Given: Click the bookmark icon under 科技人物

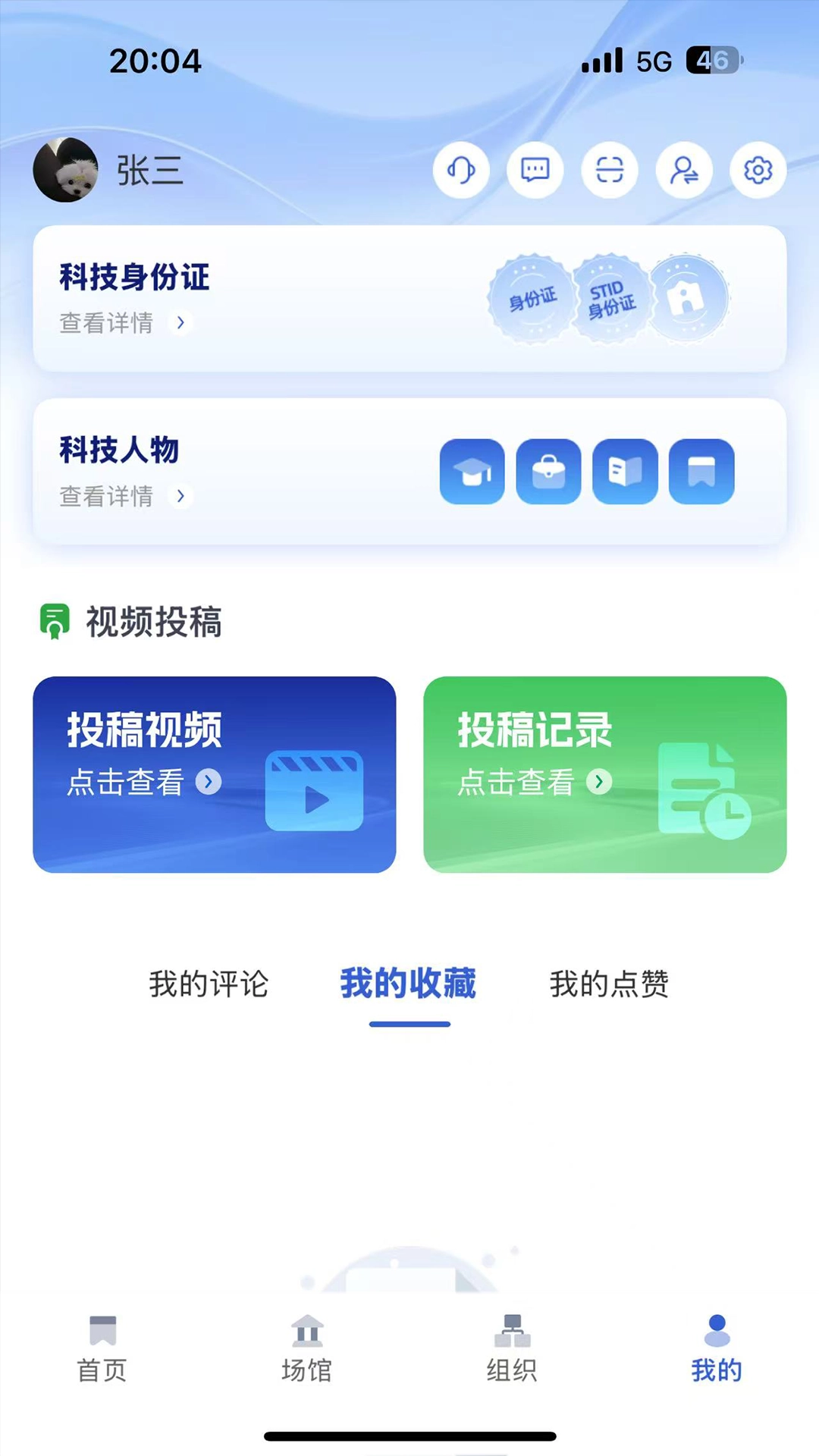Looking at the screenshot, I should 701,472.
